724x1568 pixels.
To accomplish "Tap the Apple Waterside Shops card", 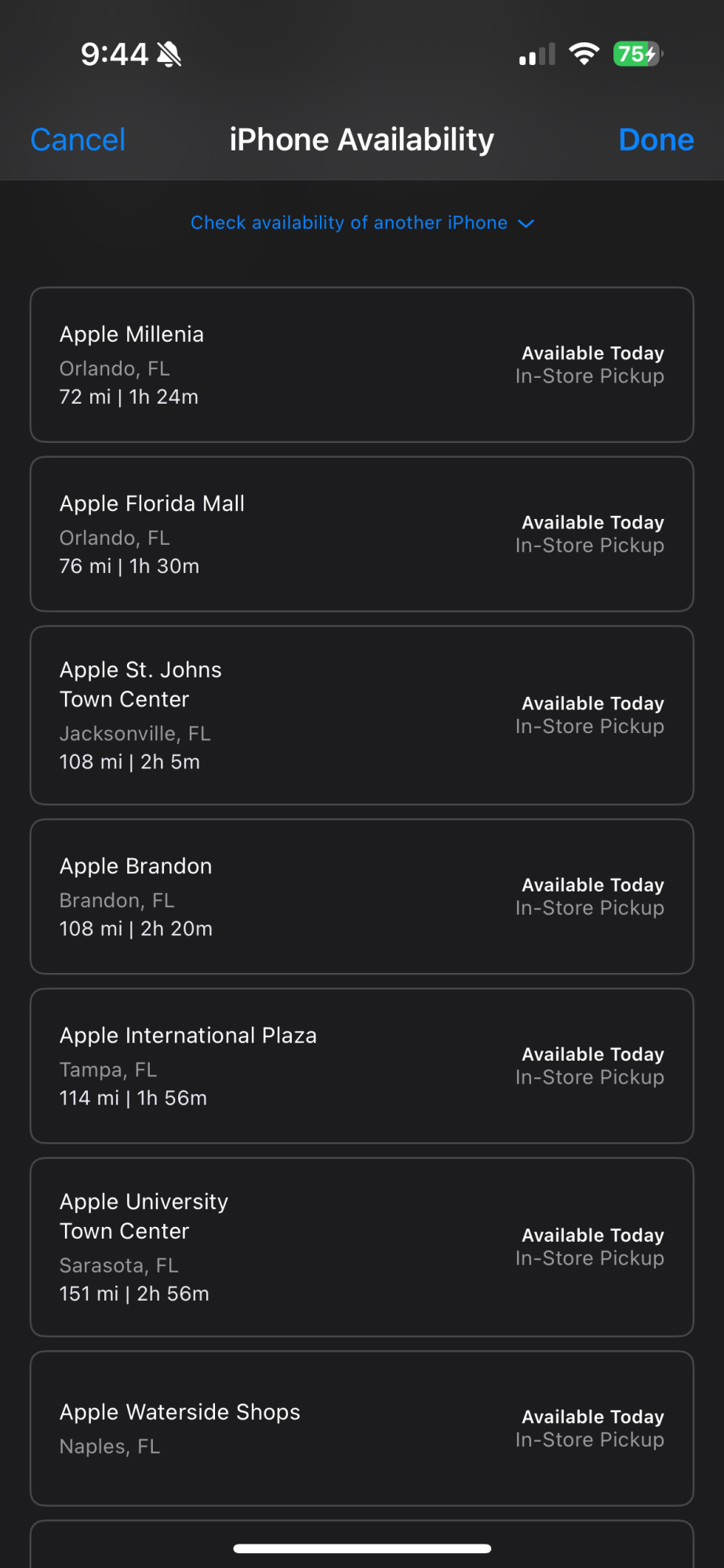I will point(362,1428).
